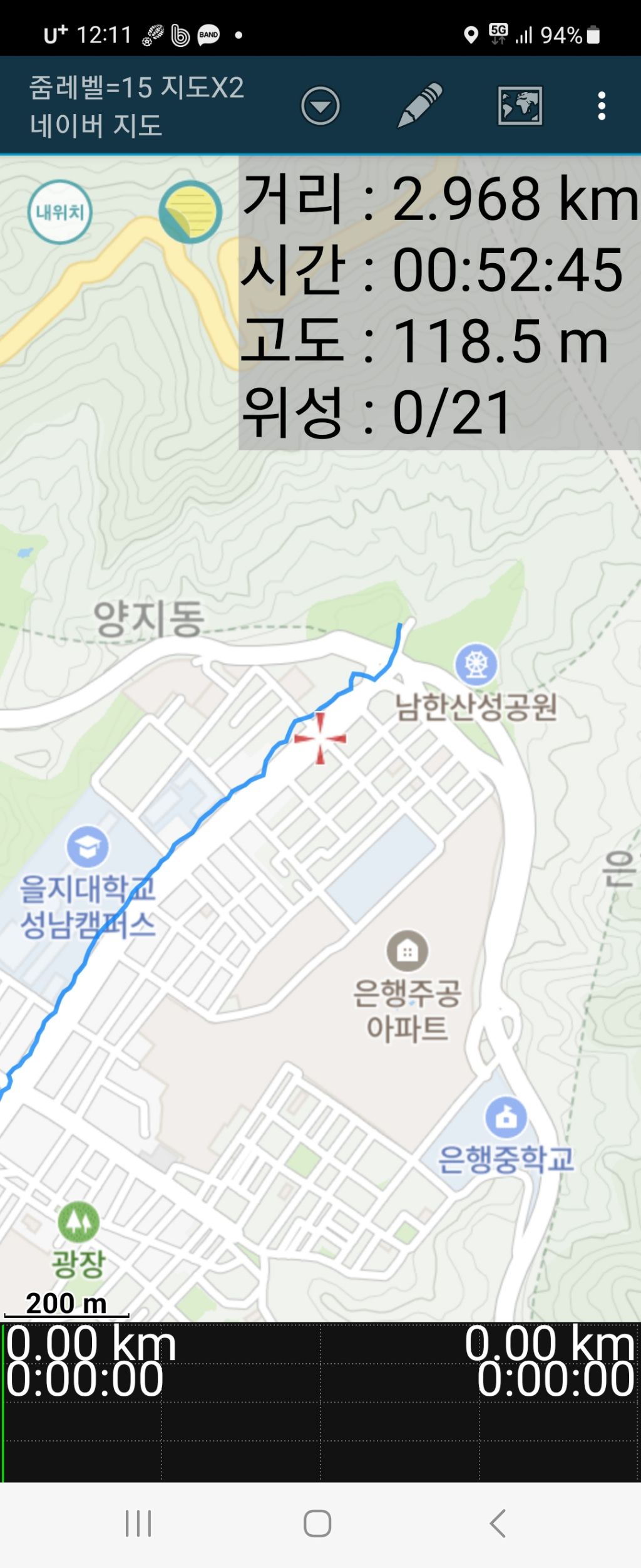The height and width of the screenshot is (1568, 641).
Task: Tap the yellow round map button
Action: [x=190, y=212]
